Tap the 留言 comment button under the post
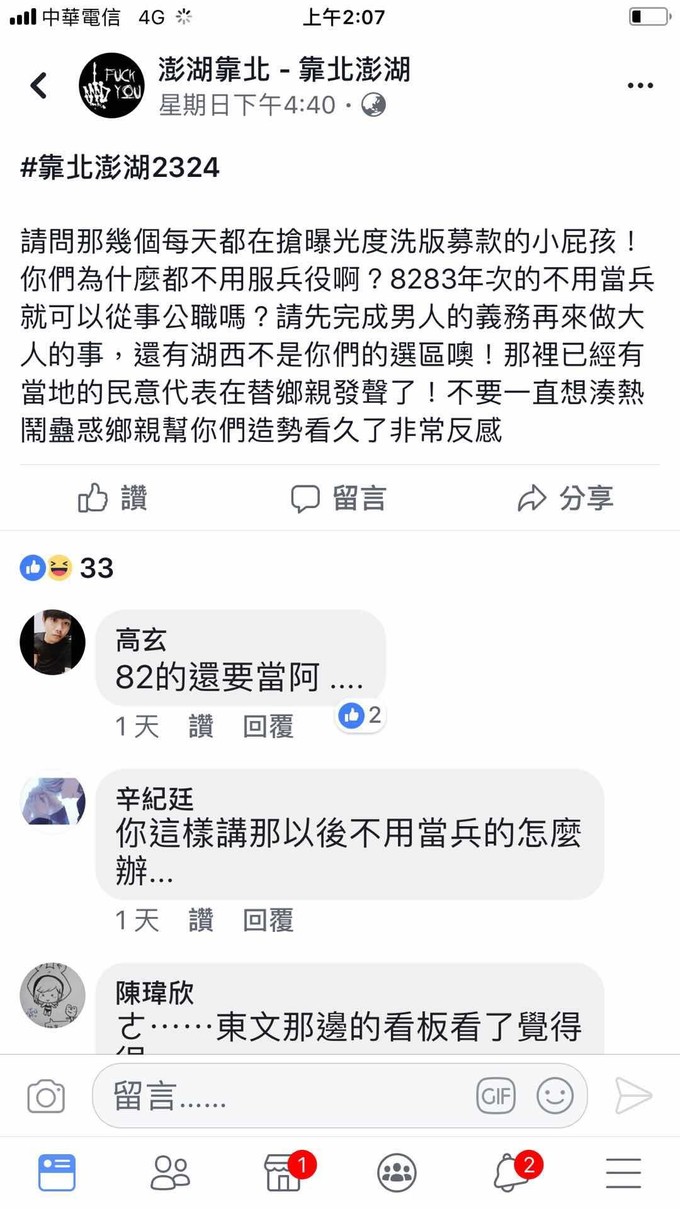The image size is (680, 1209). [338, 498]
